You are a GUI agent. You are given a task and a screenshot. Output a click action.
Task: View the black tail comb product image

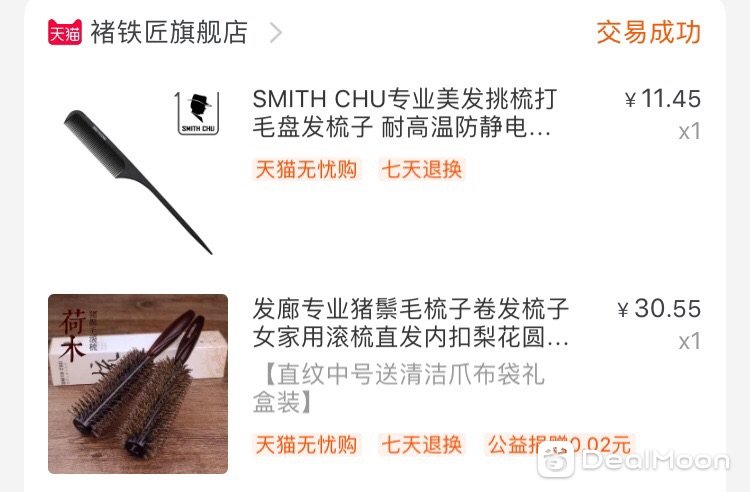138,172
